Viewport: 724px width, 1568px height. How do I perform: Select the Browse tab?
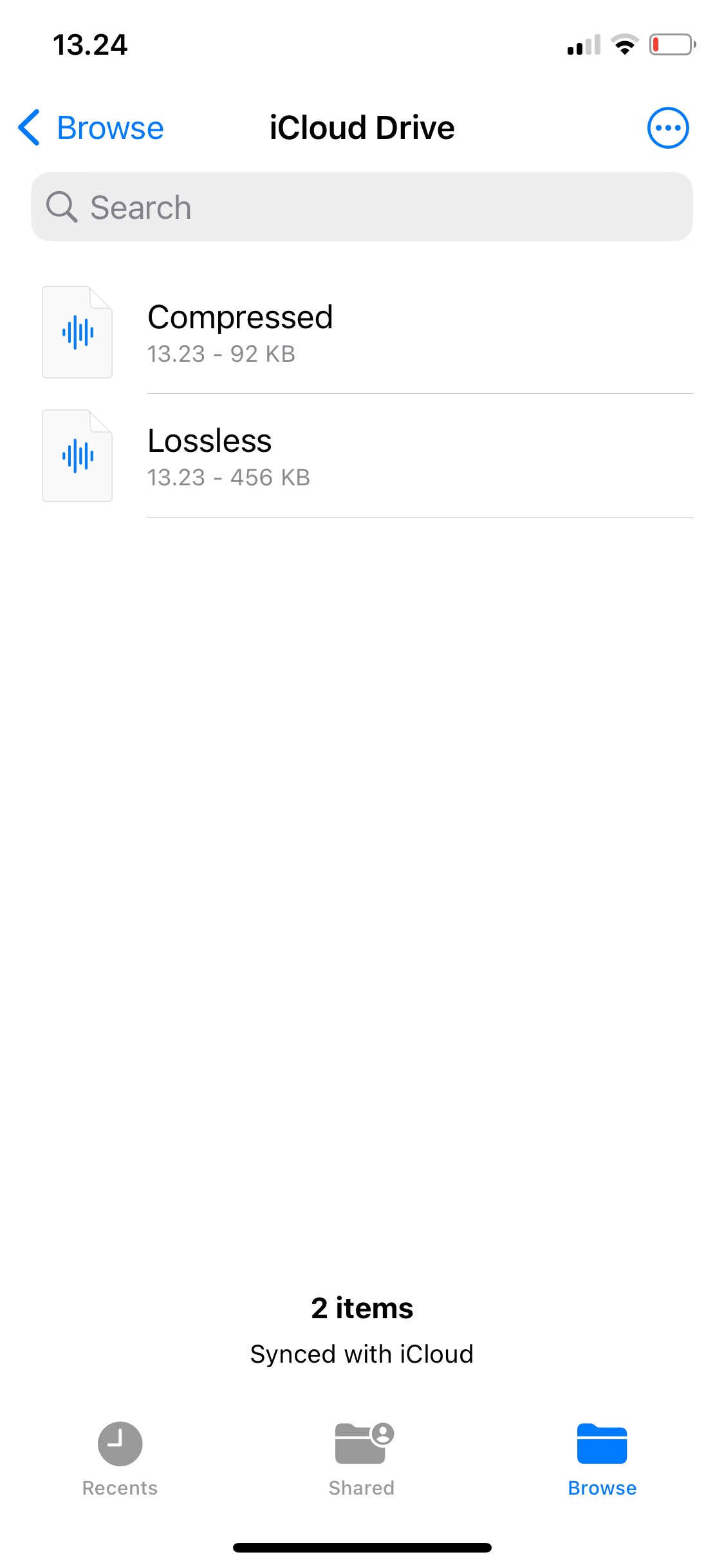602,1459
